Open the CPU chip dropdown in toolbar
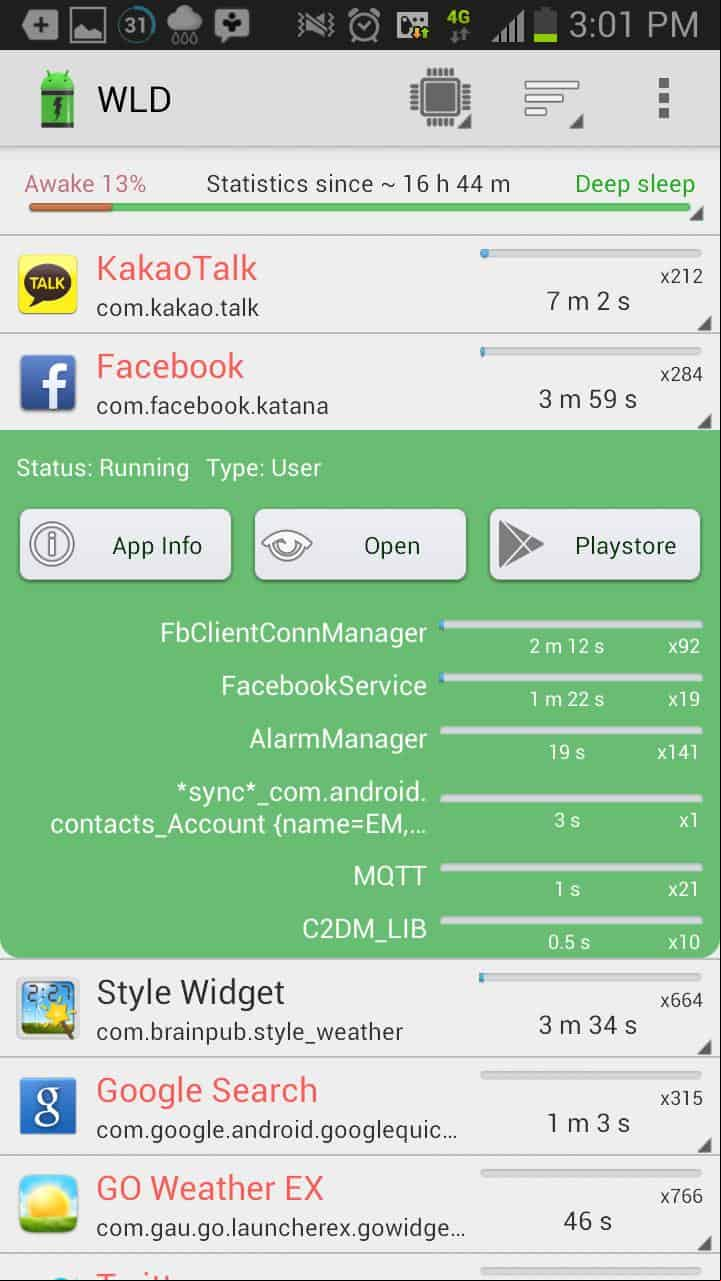The height and width of the screenshot is (1281, 721). [x=440, y=99]
